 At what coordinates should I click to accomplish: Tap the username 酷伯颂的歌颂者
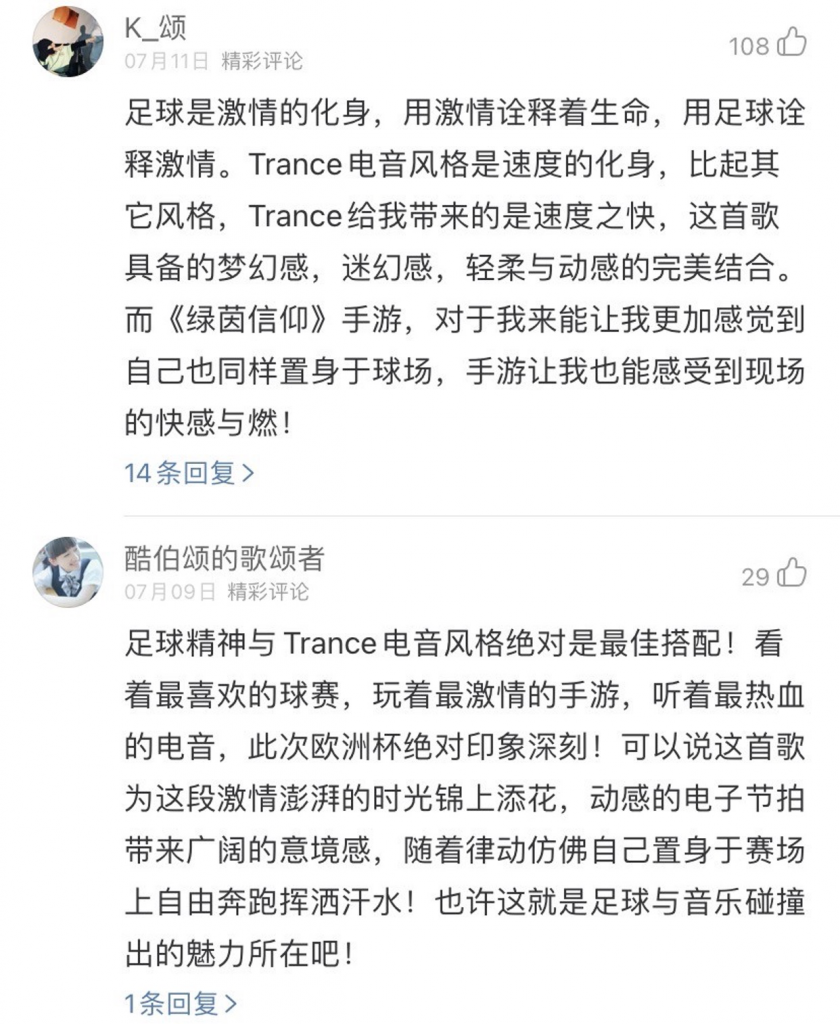[224, 558]
